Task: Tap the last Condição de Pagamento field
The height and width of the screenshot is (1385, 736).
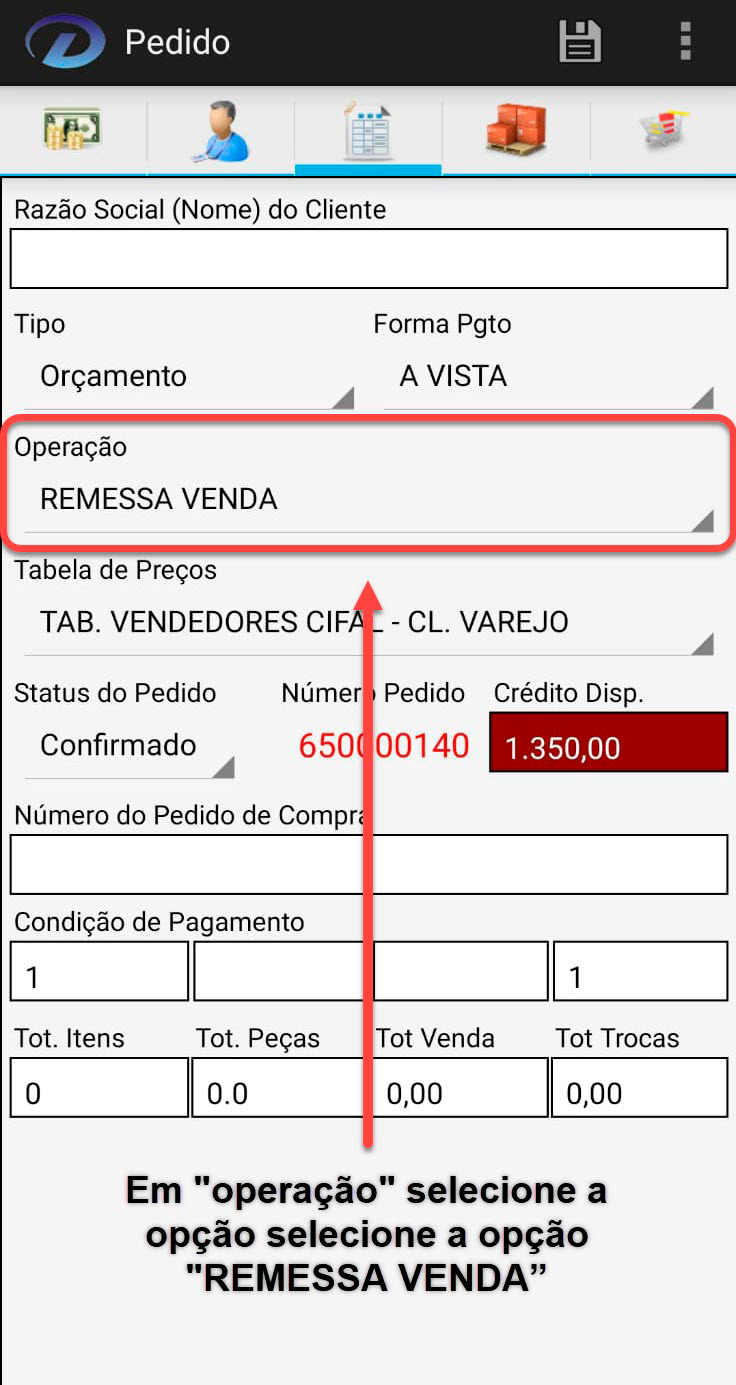Action: 640,971
